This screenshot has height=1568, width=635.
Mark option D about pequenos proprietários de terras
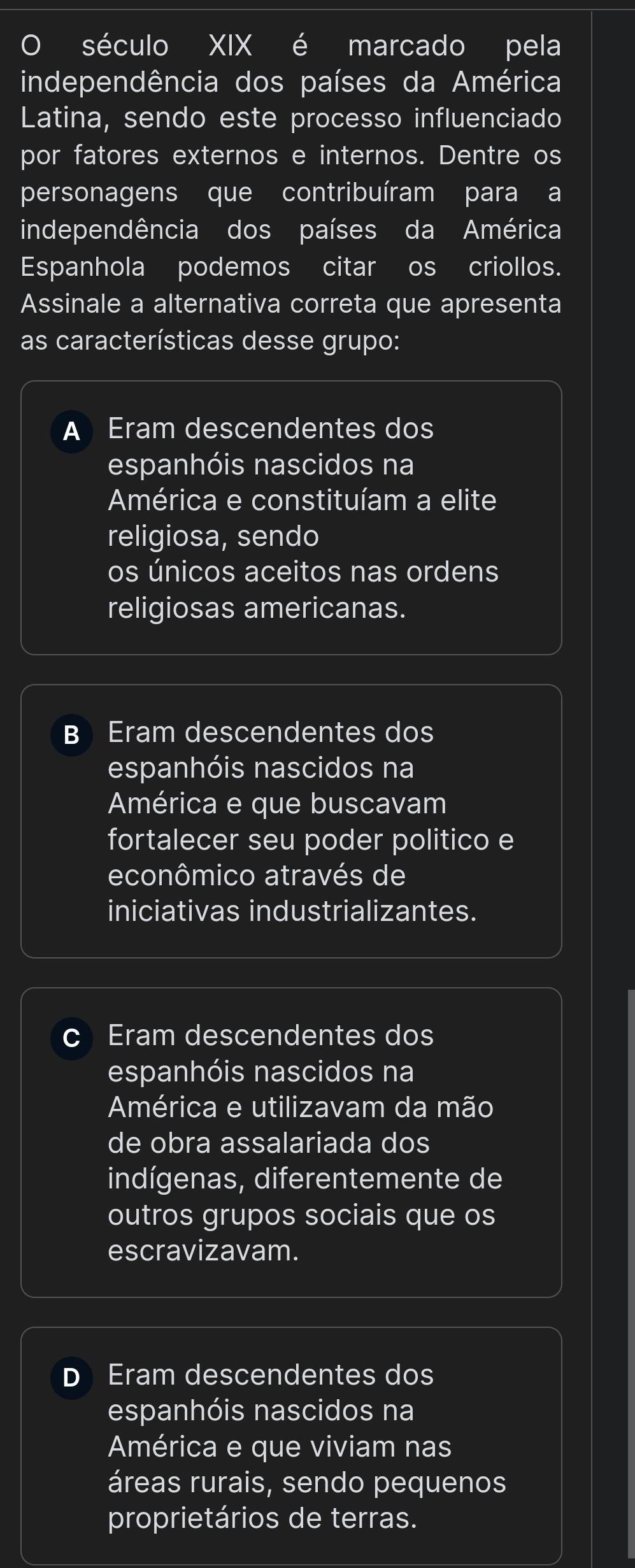tap(291, 1446)
